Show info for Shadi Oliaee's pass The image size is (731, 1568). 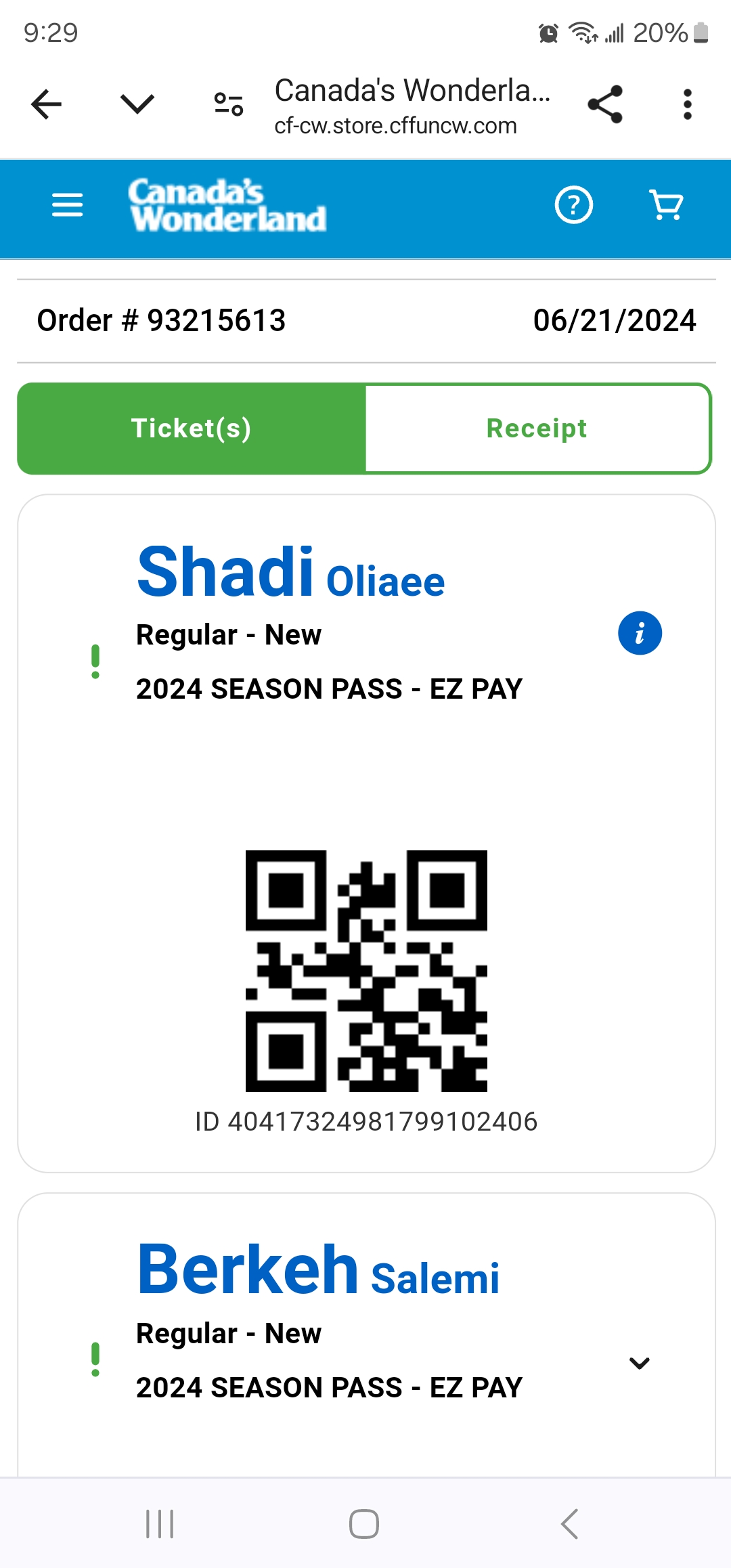[640, 633]
